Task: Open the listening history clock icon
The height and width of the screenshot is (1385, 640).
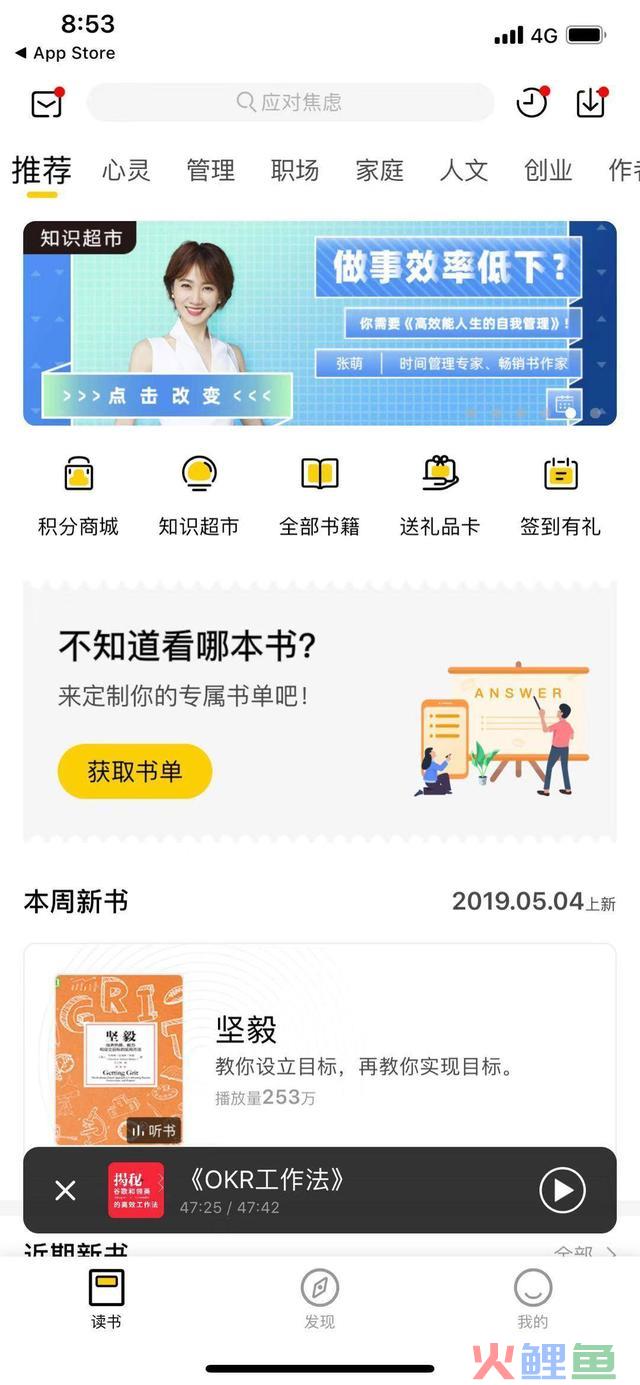Action: pos(532,102)
